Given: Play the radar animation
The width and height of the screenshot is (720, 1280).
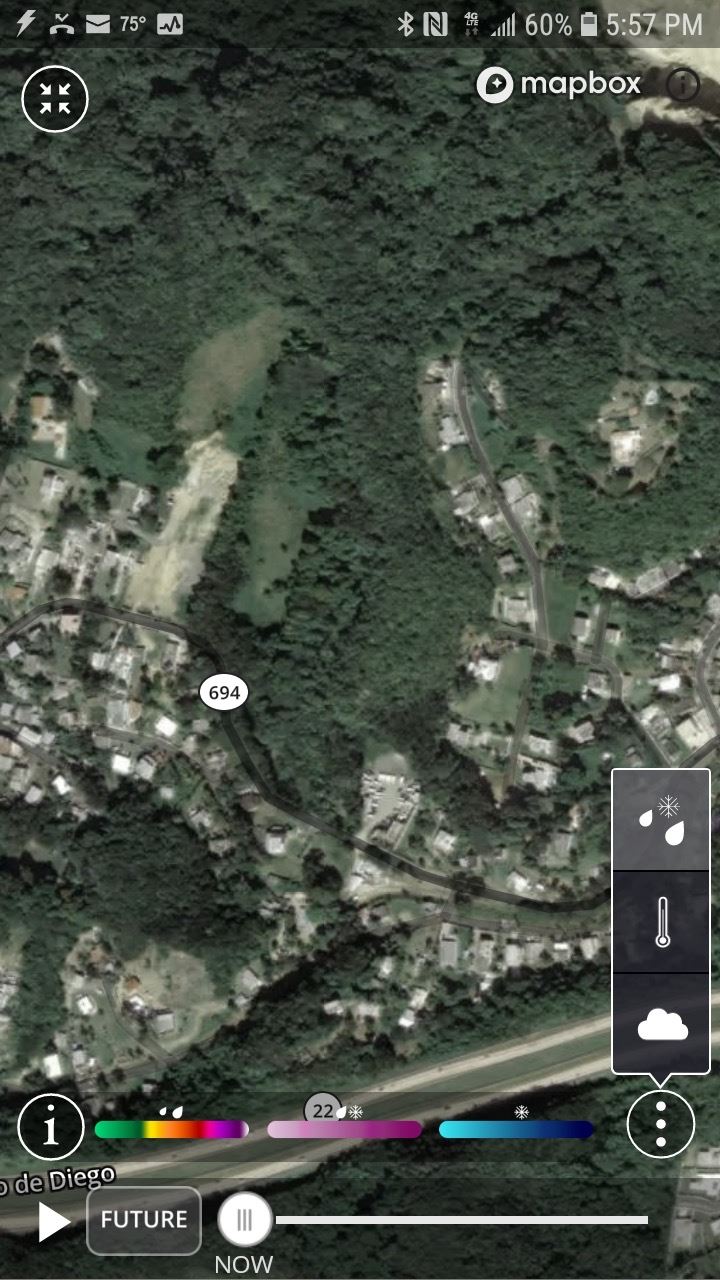Looking at the screenshot, I should [54, 1221].
